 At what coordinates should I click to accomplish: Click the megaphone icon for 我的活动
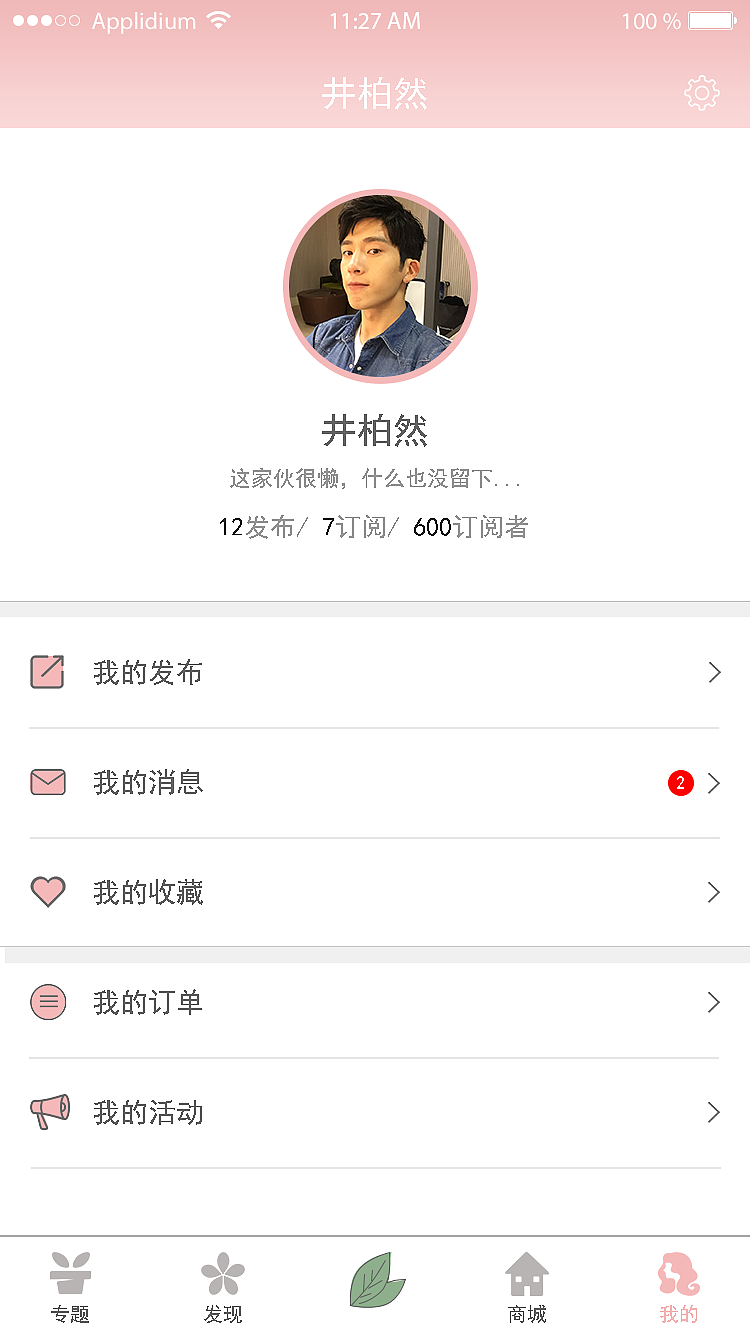(50, 1112)
